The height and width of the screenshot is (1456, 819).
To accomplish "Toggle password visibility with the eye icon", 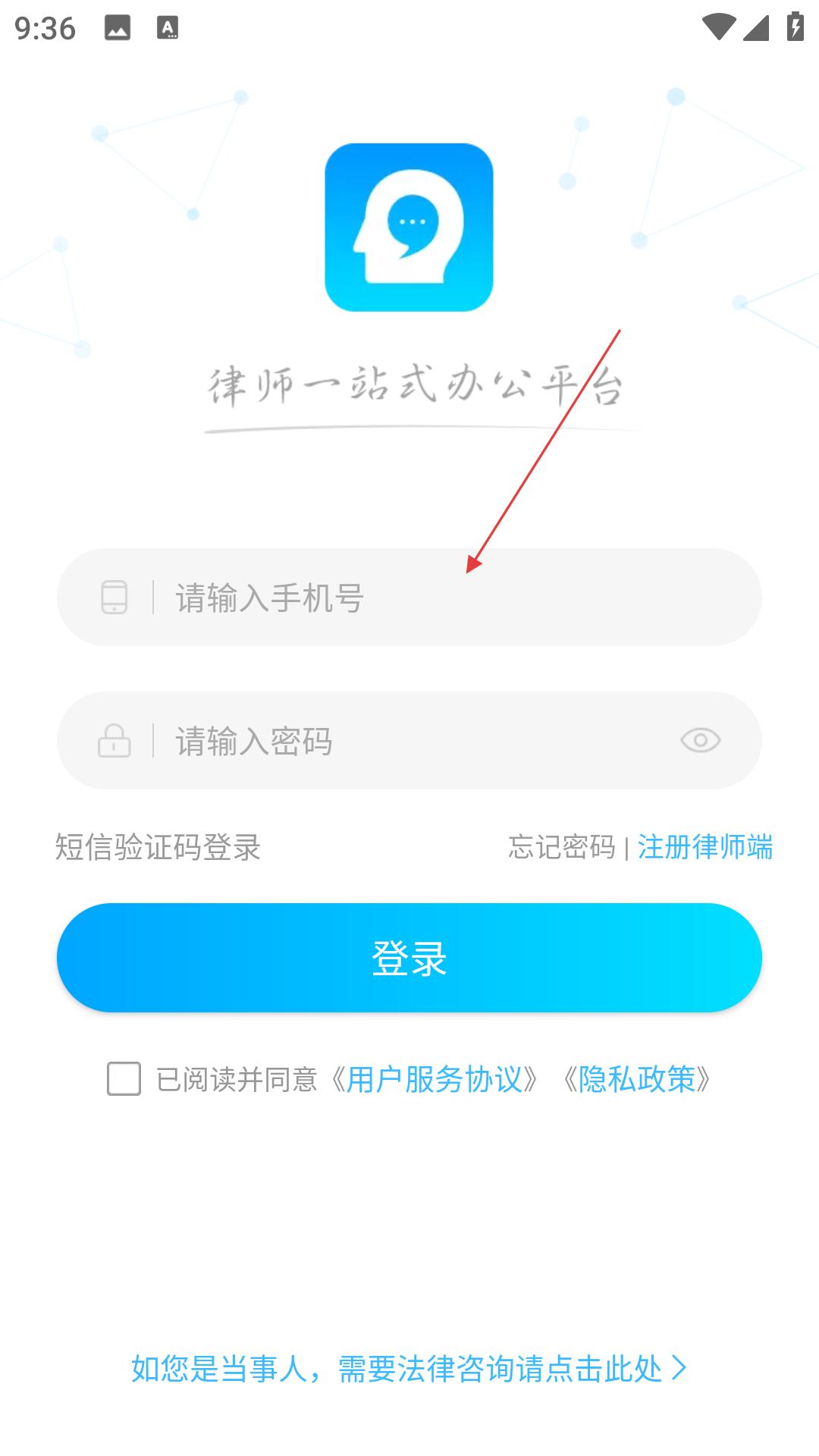I will pos(700,740).
